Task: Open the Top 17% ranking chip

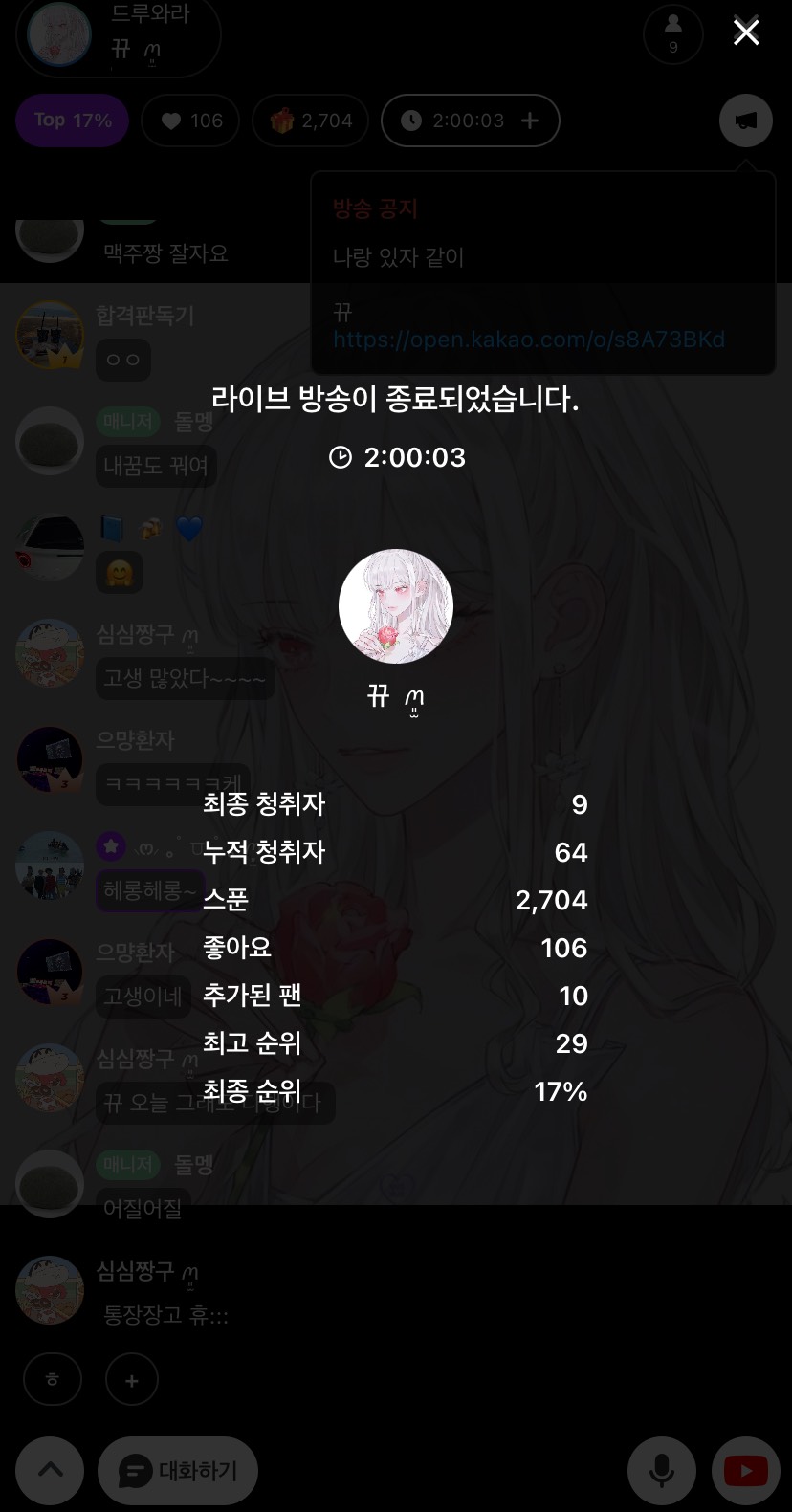Action: (72, 121)
